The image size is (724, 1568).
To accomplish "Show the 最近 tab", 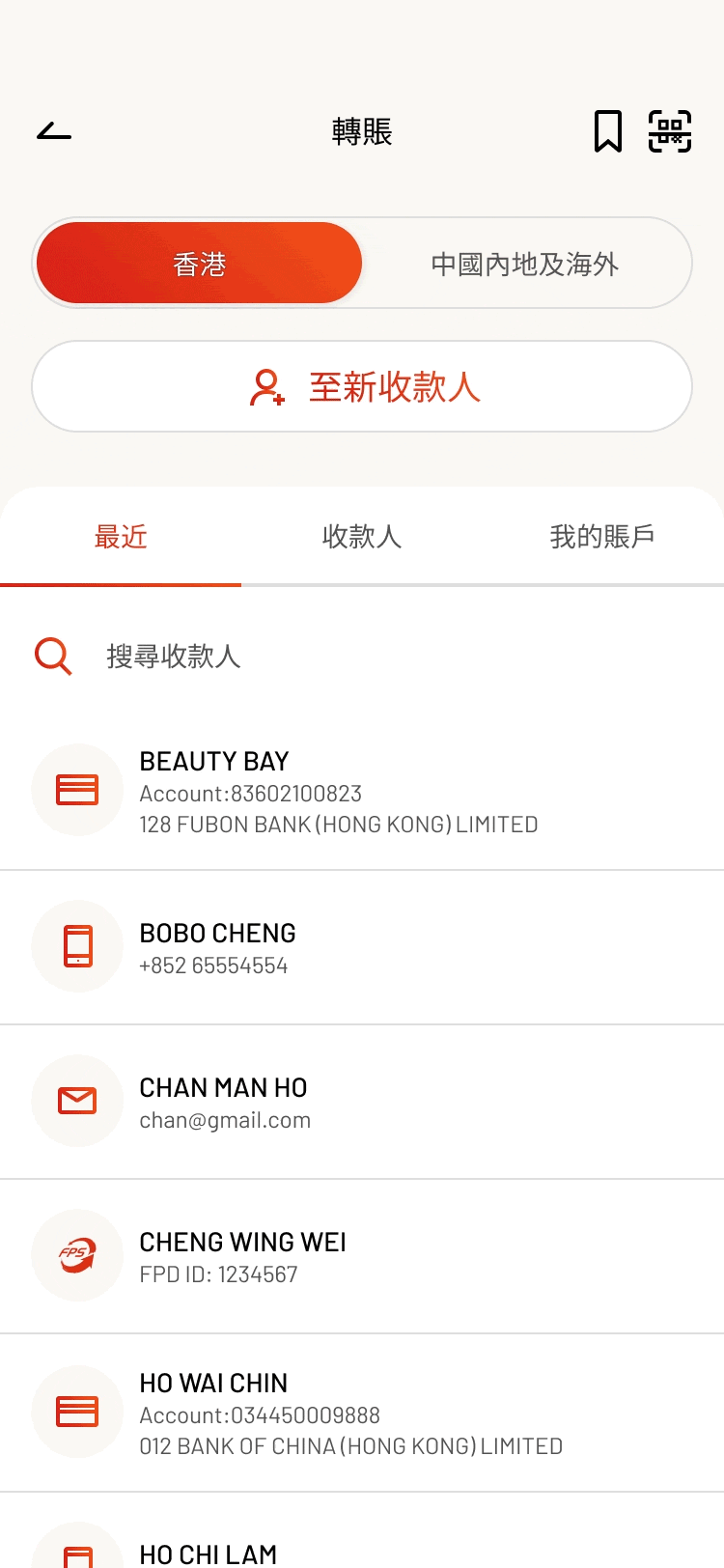I will point(121,537).
